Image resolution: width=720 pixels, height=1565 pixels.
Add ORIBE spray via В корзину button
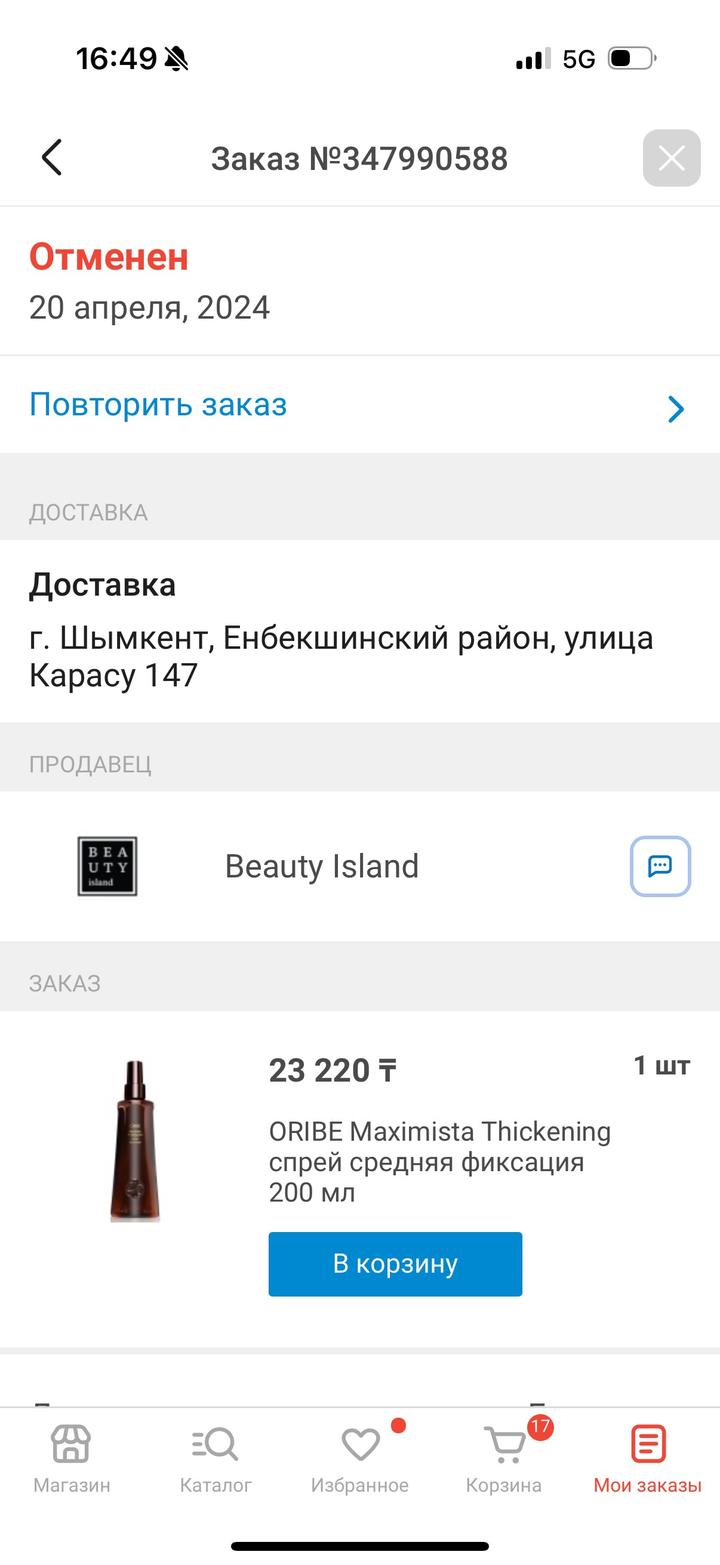(395, 1264)
